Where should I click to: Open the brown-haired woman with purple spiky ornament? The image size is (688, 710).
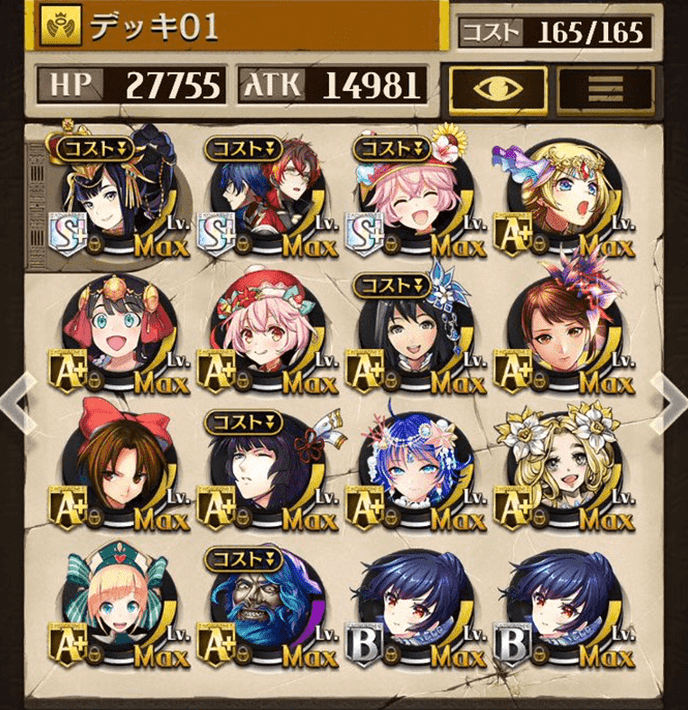[561, 330]
